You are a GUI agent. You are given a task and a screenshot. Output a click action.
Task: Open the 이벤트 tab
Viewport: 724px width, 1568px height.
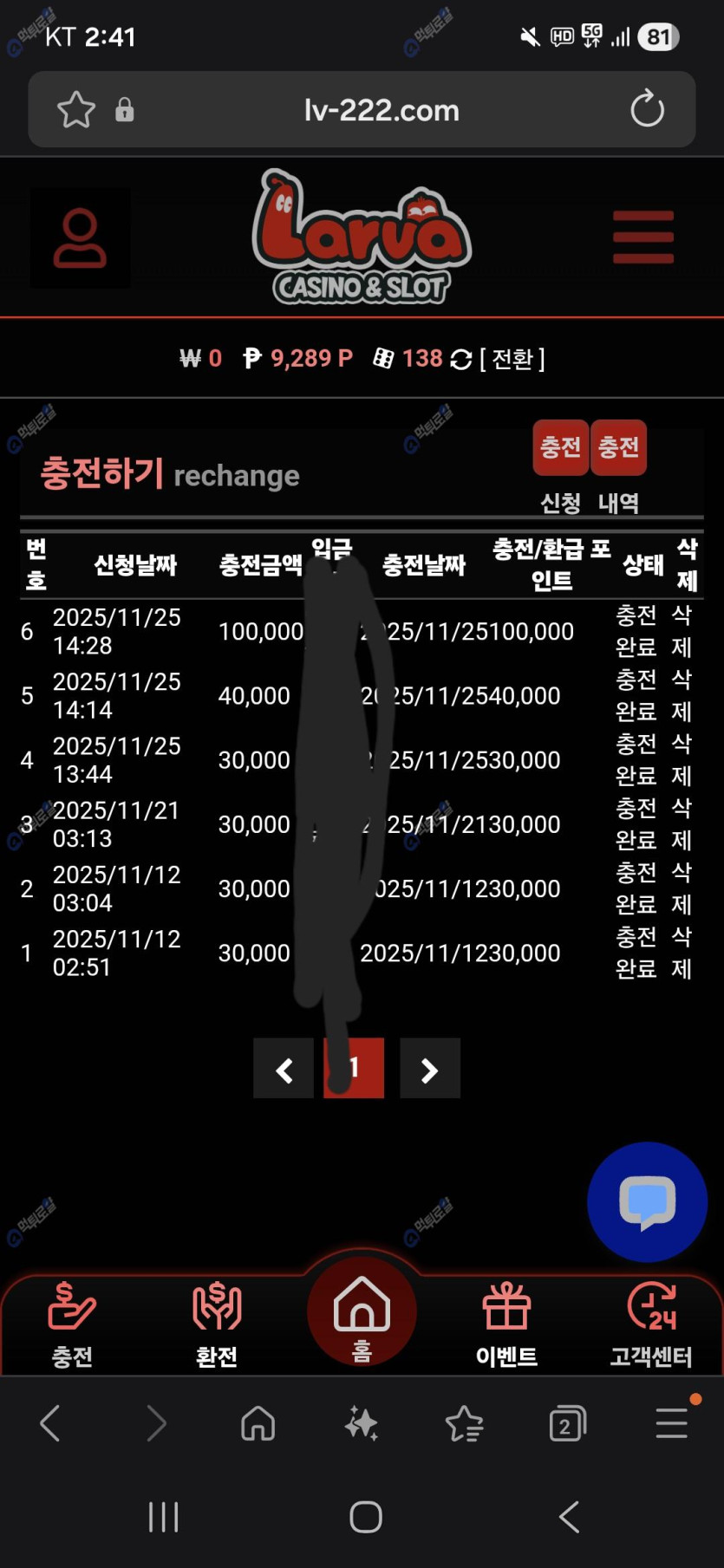click(x=506, y=1324)
